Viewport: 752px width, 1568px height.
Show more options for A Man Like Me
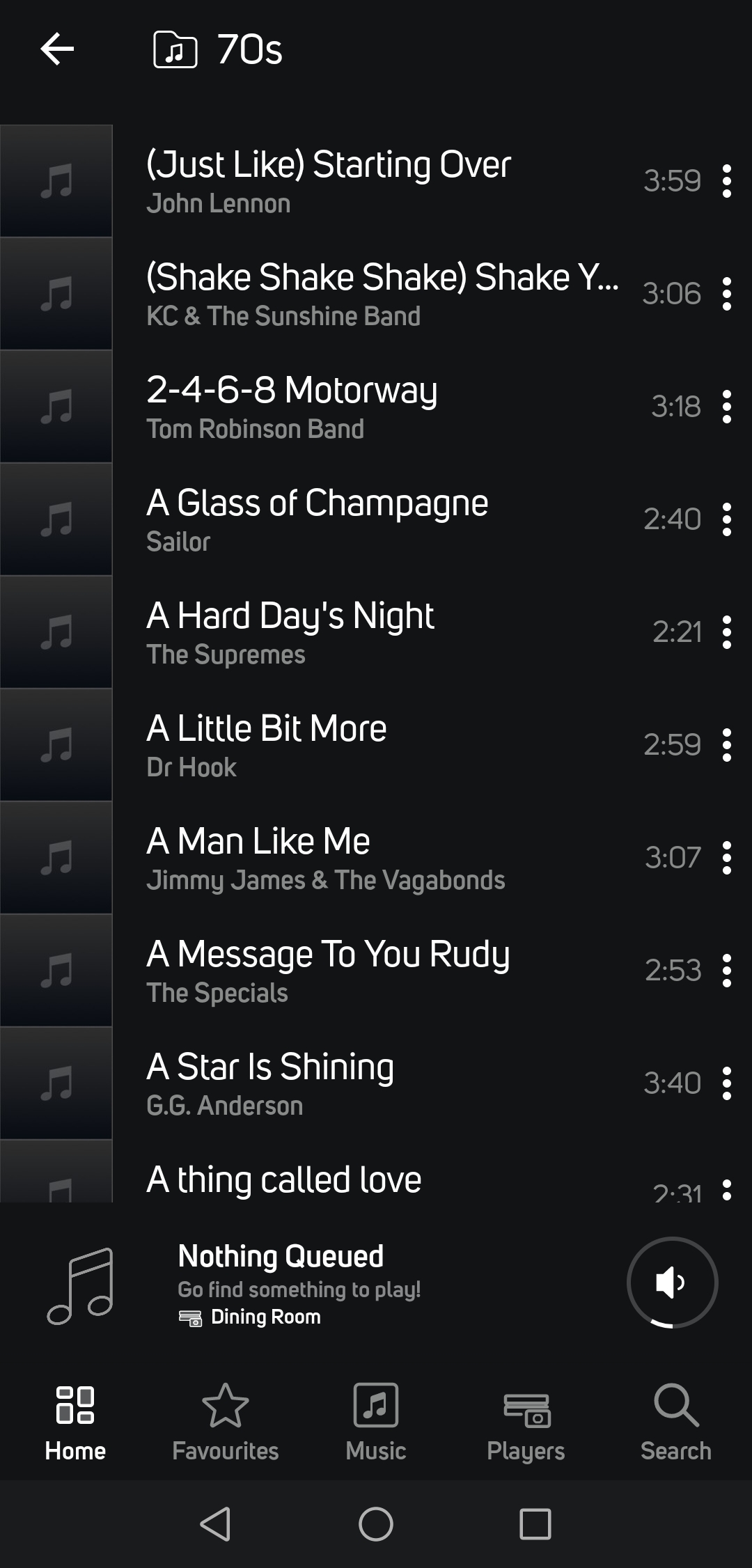726,858
